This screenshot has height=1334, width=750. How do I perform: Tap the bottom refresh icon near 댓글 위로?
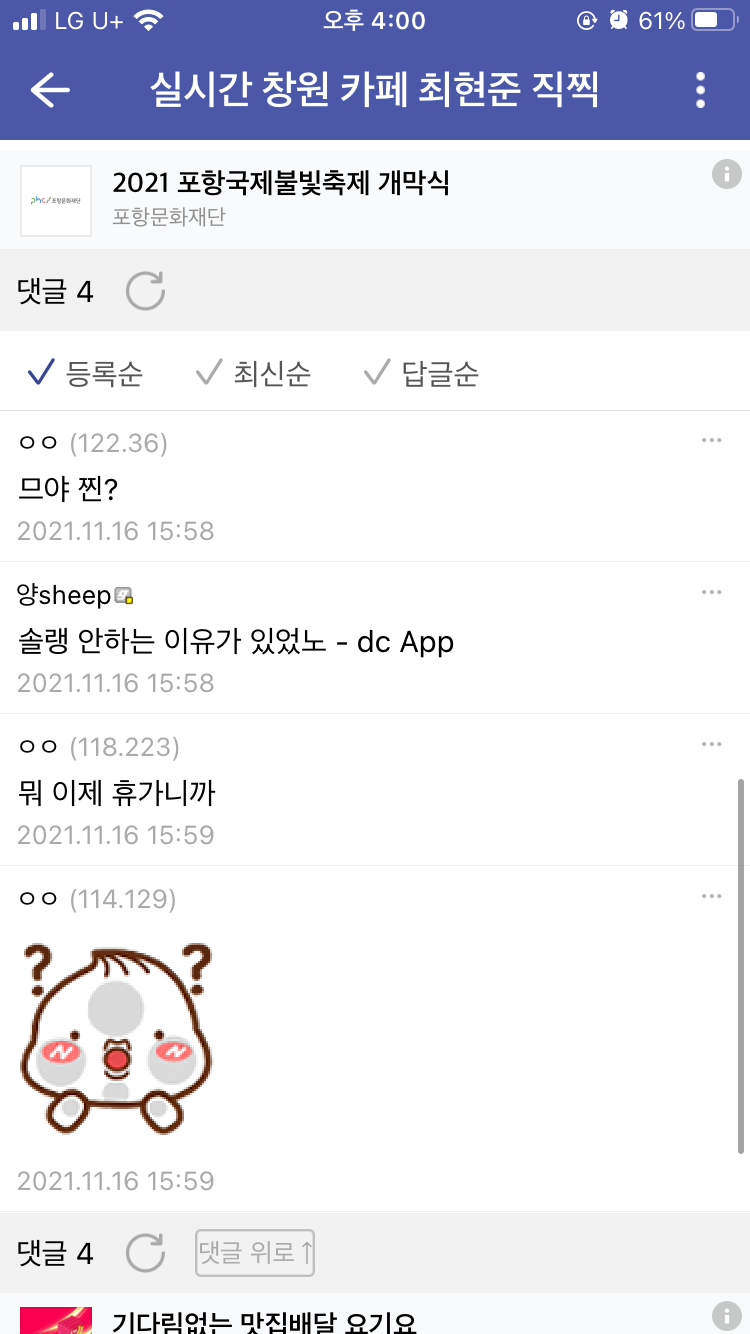click(144, 1253)
